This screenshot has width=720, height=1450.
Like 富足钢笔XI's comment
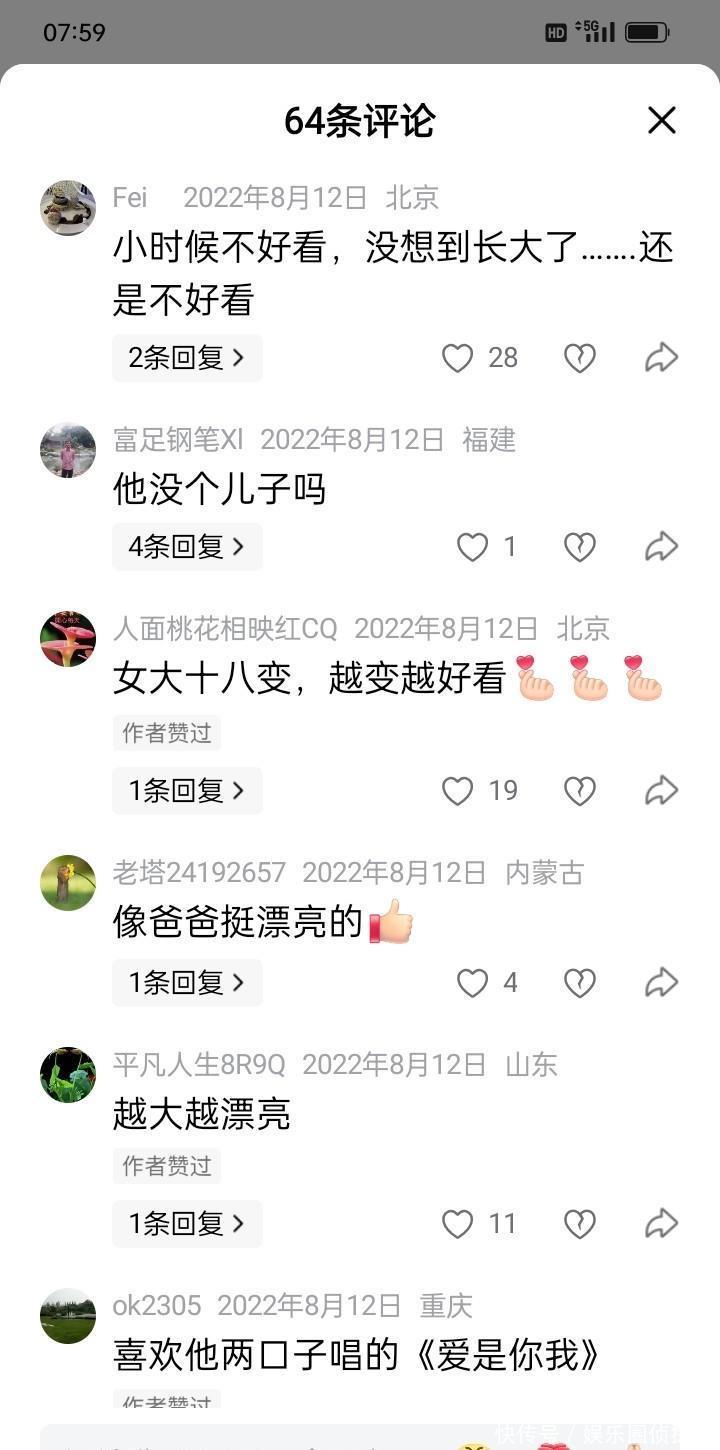472,547
